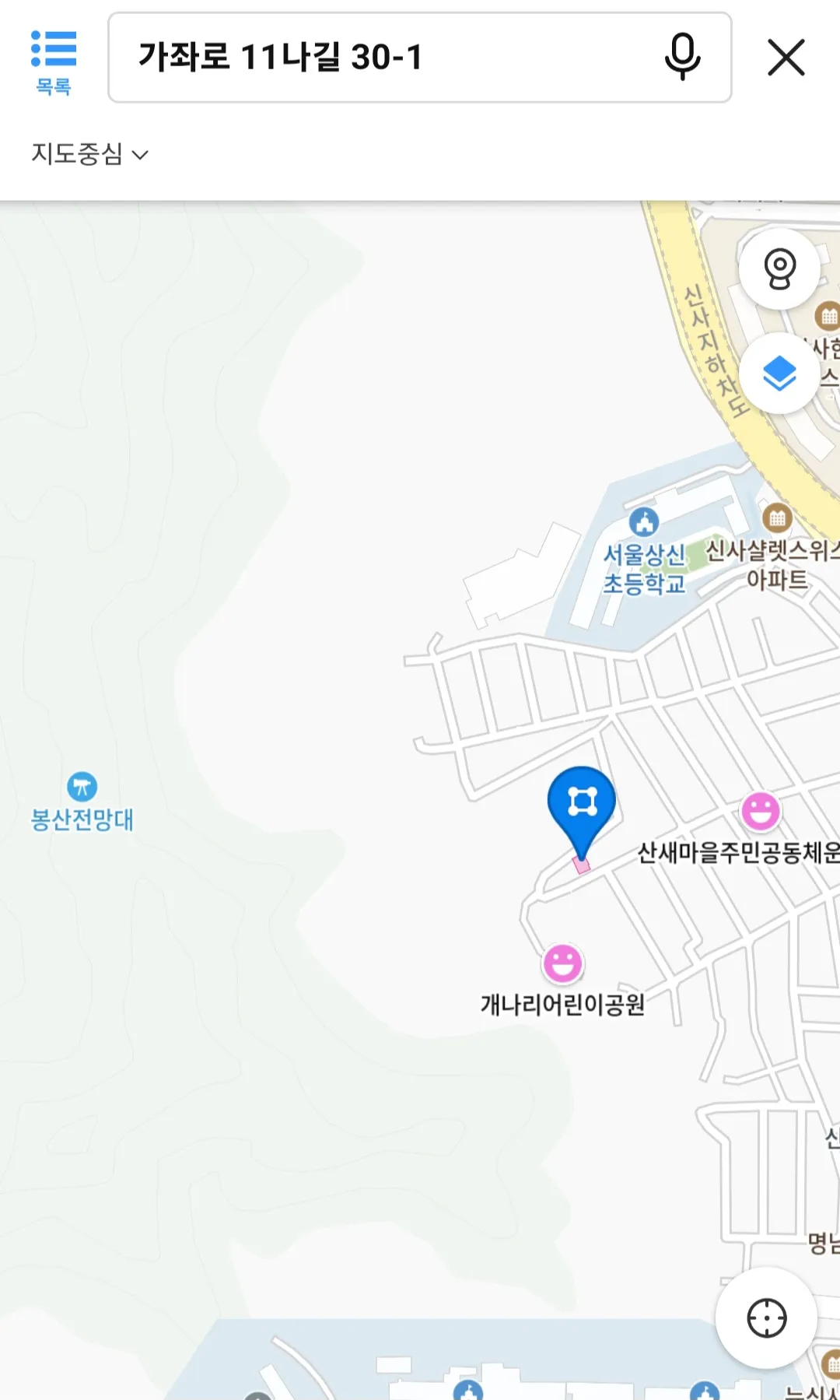Tap the 서울상신초등학교 school marker
The height and width of the screenshot is (1400, 840).
tap(643, 522)
